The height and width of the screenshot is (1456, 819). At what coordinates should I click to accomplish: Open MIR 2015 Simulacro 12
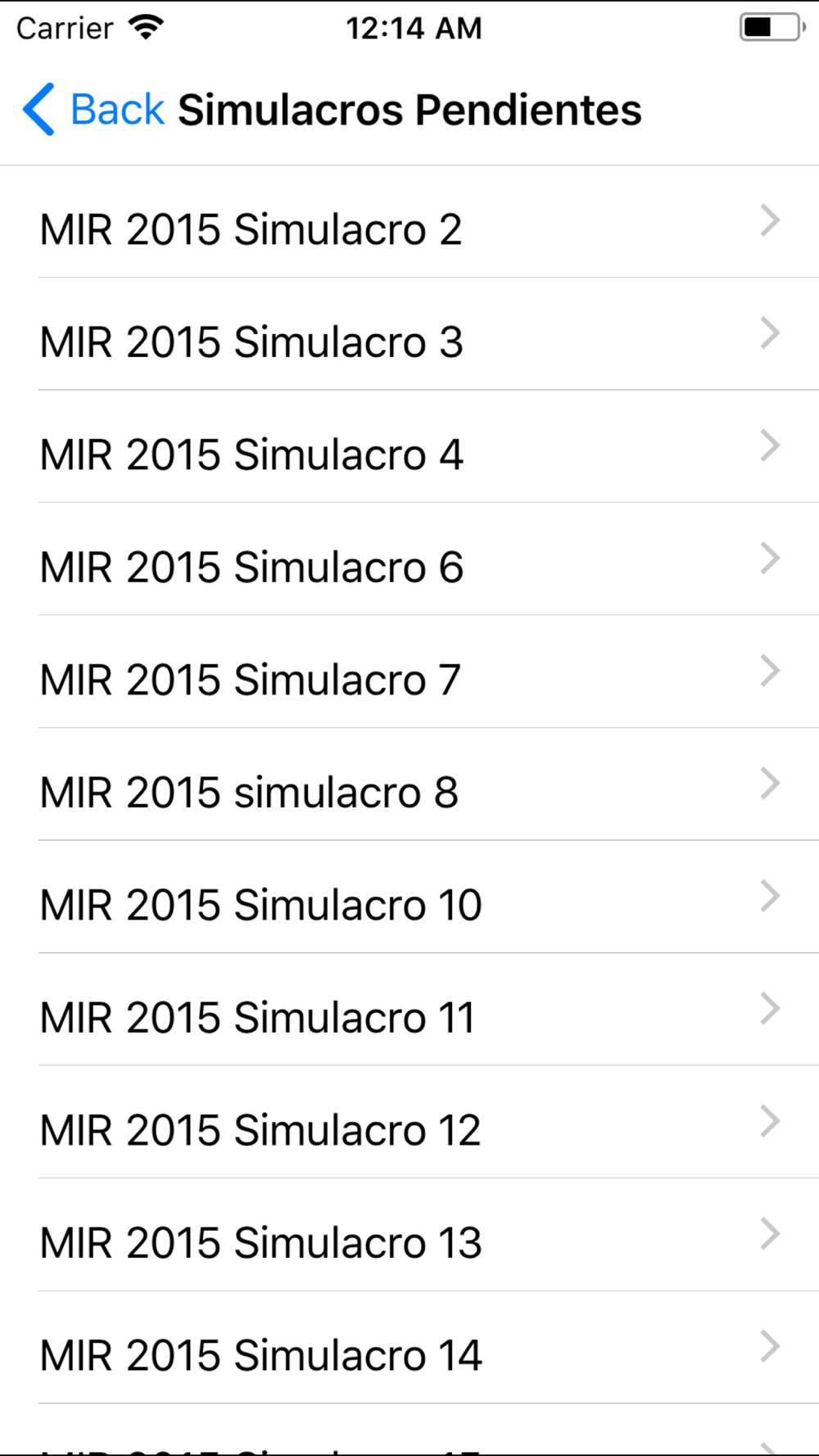(409, 1122)
